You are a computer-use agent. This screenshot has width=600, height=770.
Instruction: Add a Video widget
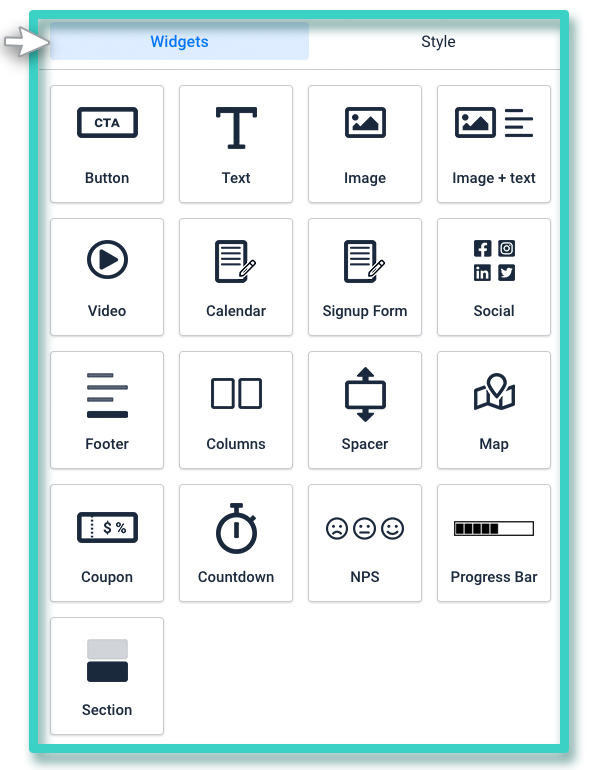tap(107, 276)
